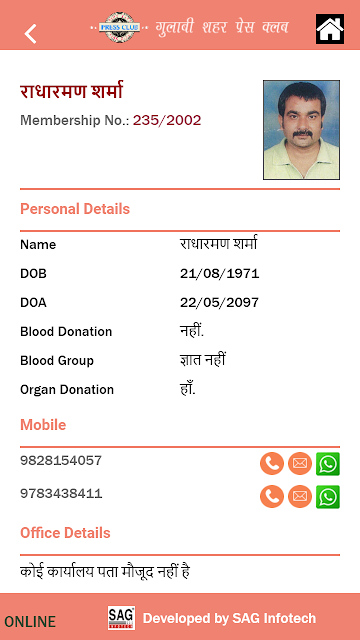
Task: Go back using the header arrow
Action: 30,33
